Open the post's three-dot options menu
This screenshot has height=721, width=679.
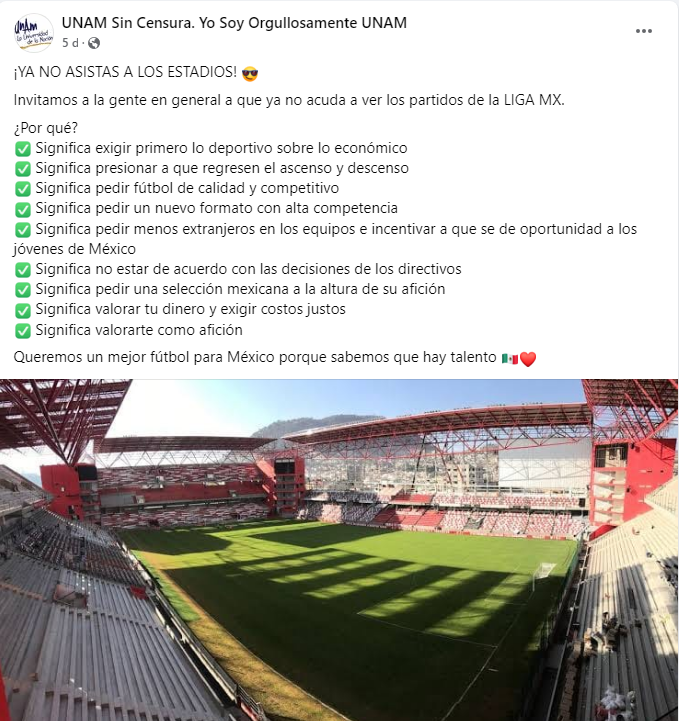(x=644, y=31)
